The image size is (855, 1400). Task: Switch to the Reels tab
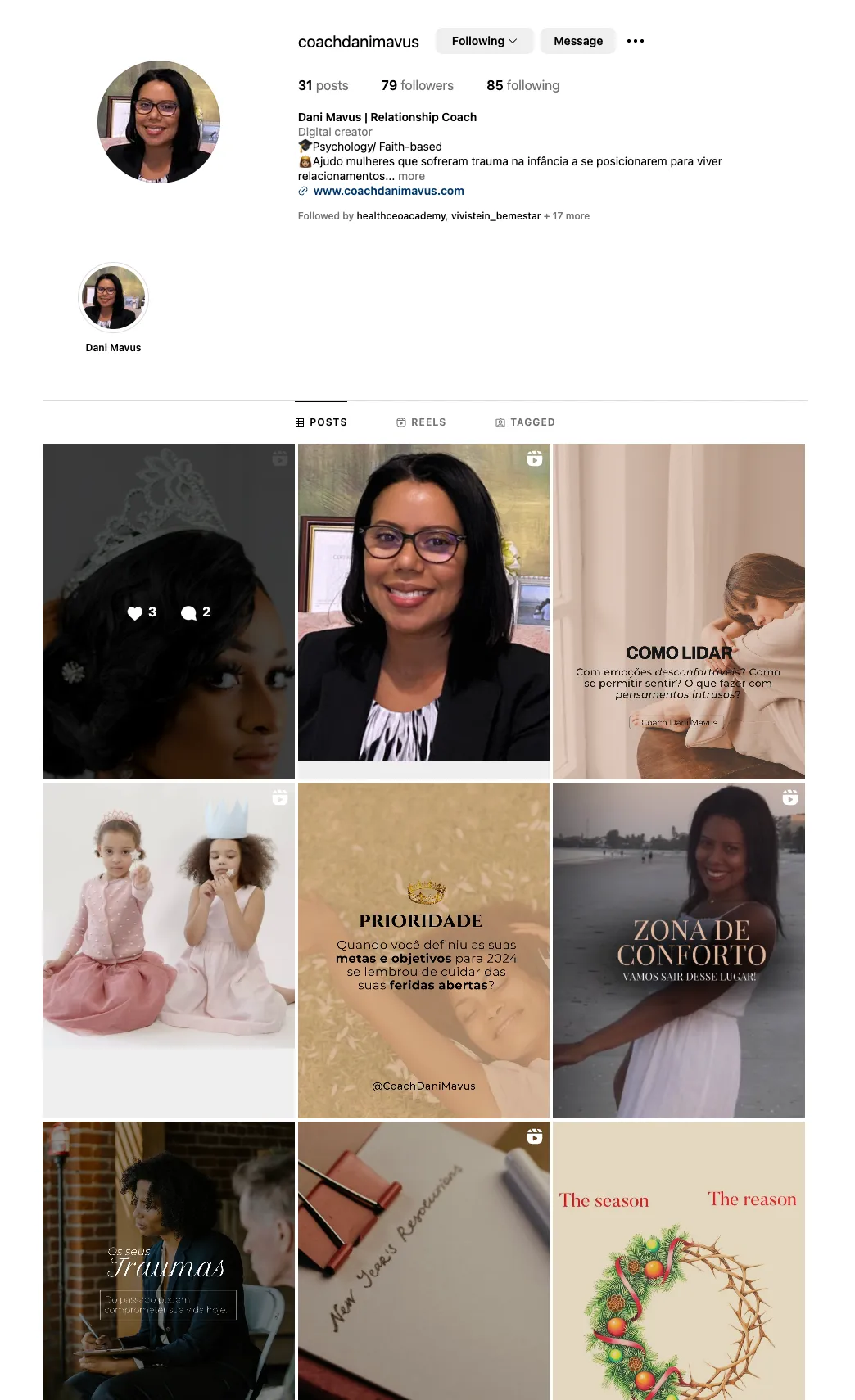tap(421, 422)
